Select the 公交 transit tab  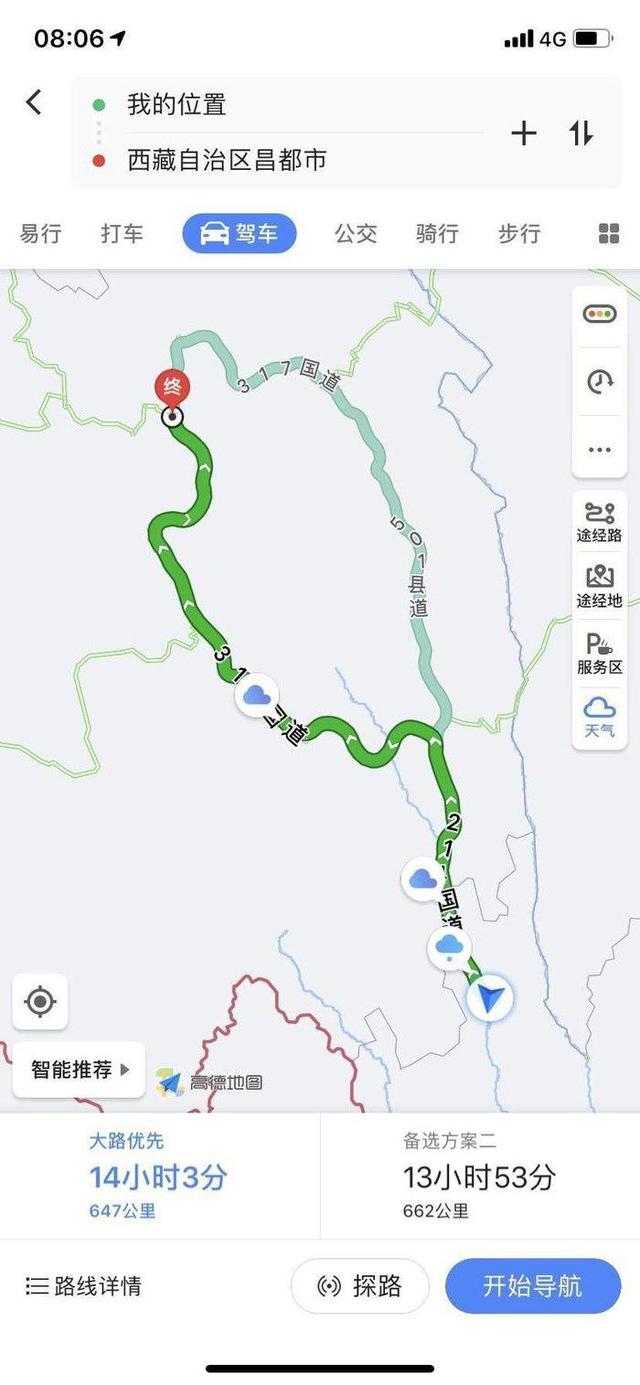pyautogui.click(x=356, y=234)
